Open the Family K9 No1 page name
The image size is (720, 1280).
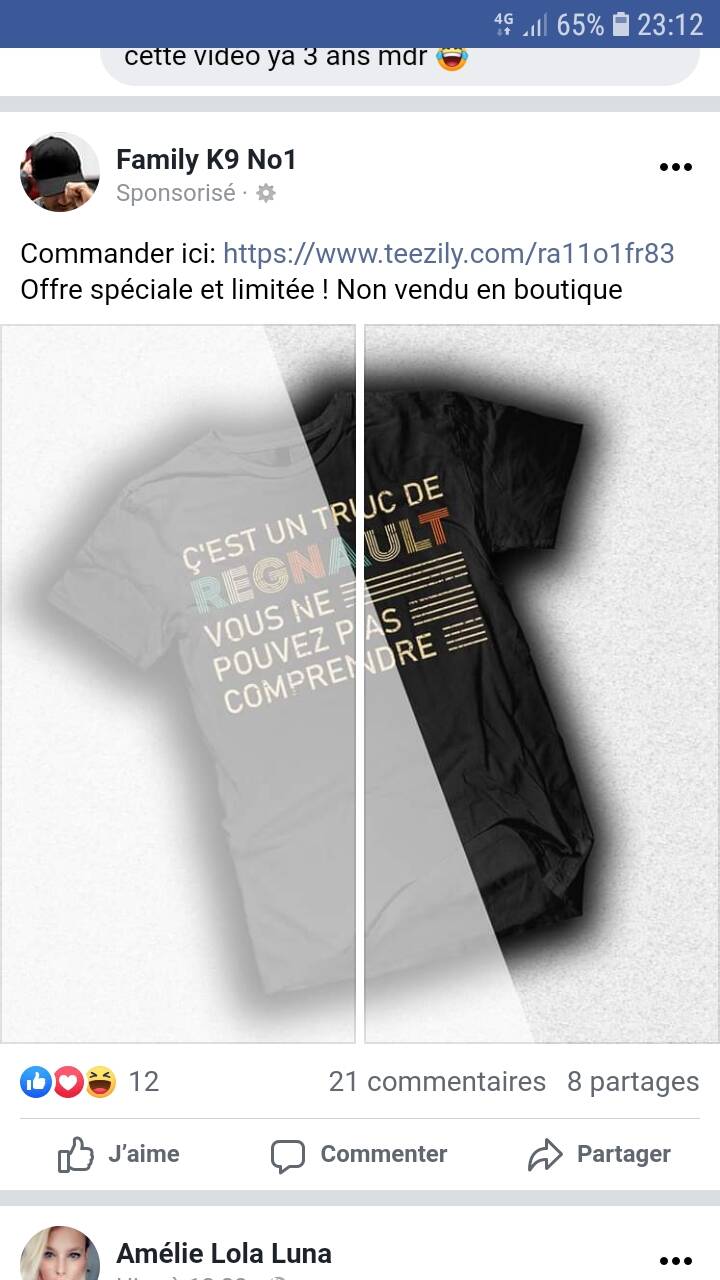click(206, 159)
